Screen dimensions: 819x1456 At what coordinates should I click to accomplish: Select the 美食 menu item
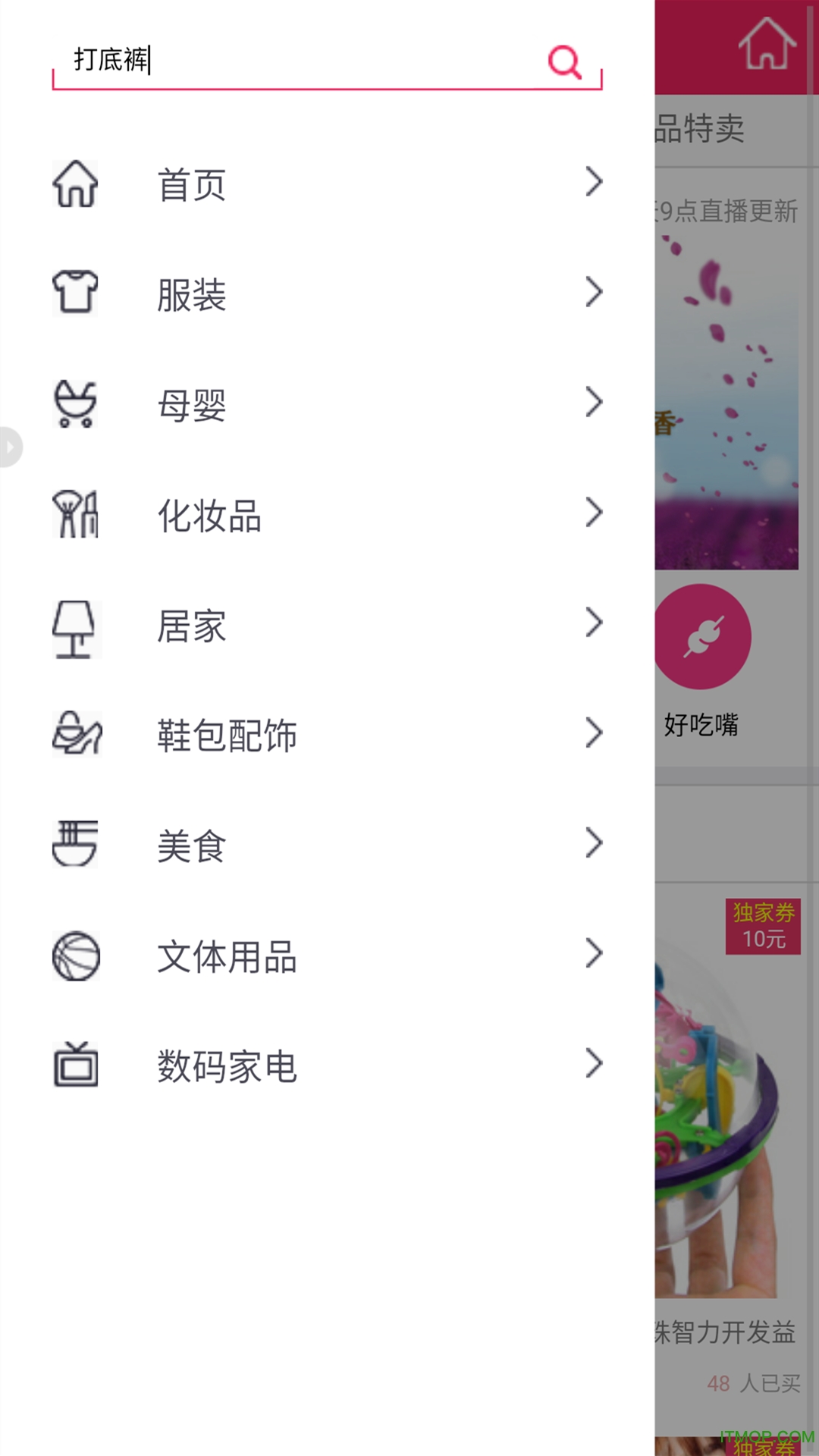[191, 844]
